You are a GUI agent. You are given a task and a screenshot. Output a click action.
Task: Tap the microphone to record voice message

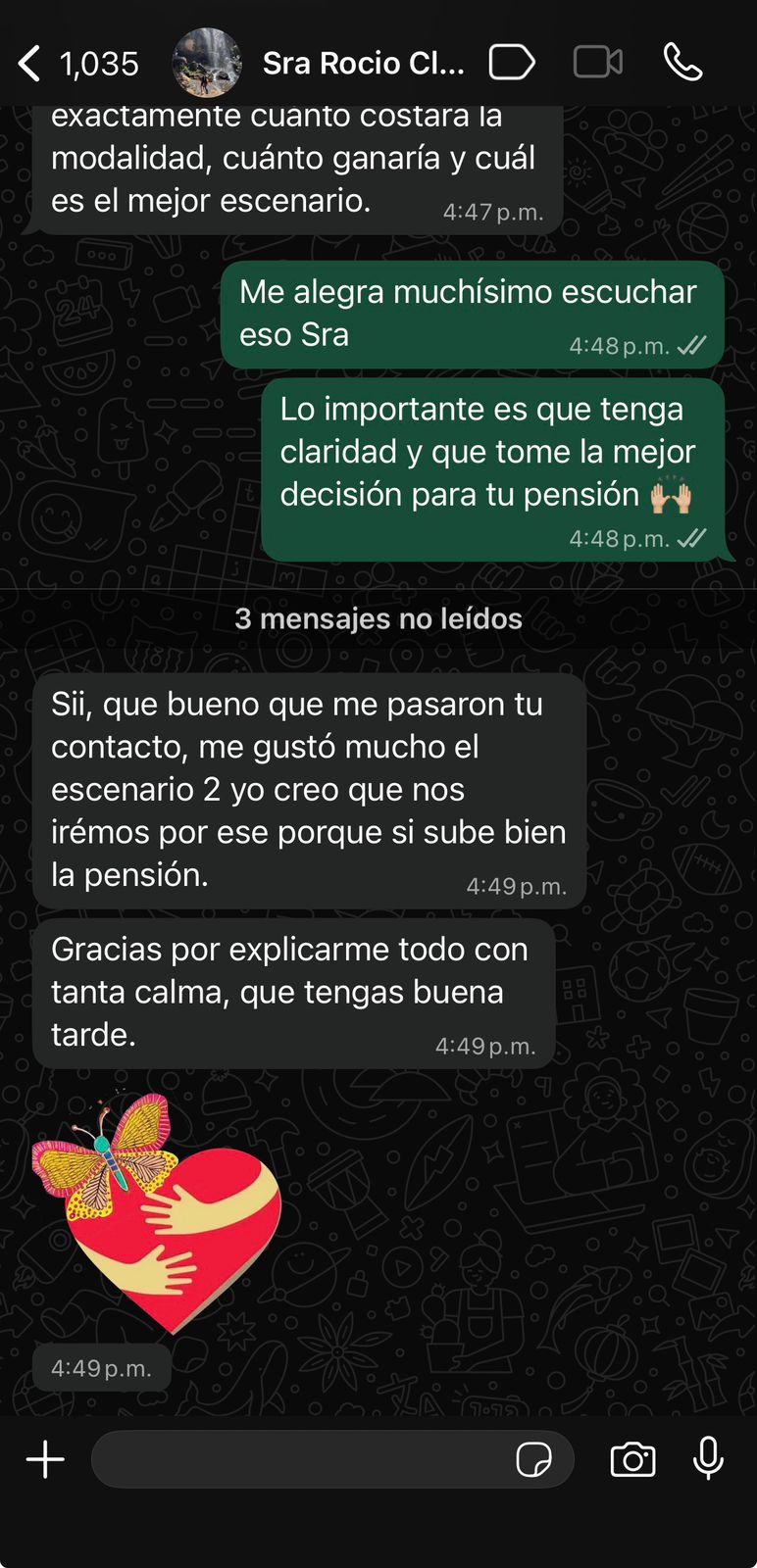(x=708, y=1458)
